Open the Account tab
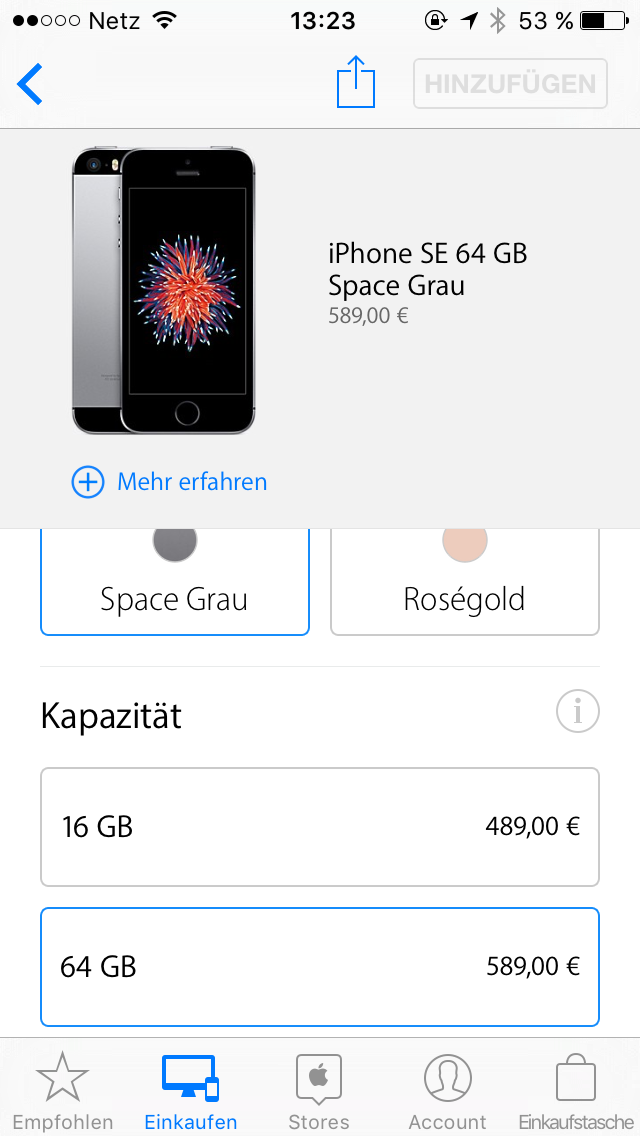 447,1092
